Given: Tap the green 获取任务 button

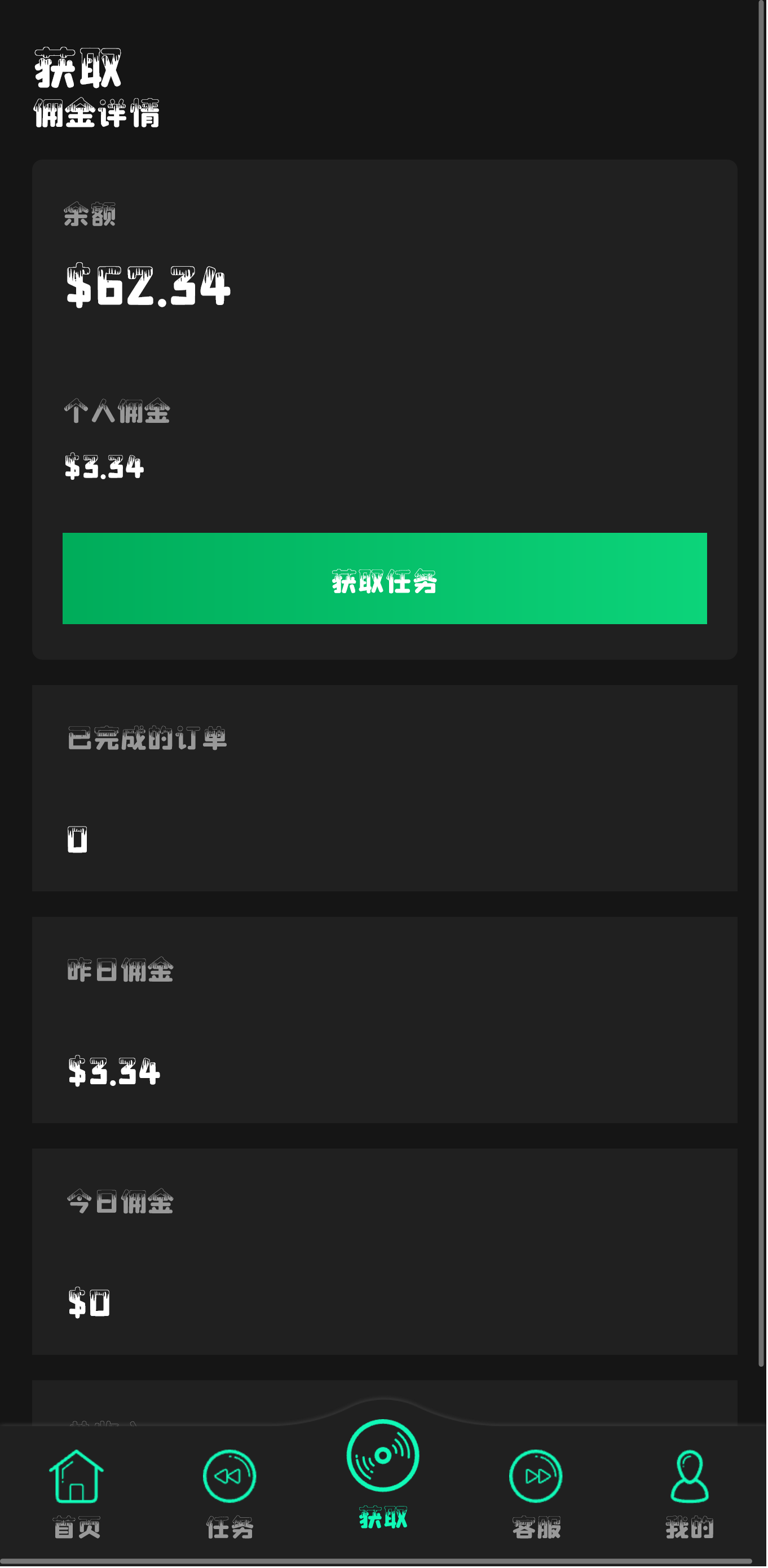Looking at the screenshot, I should 384,578.
